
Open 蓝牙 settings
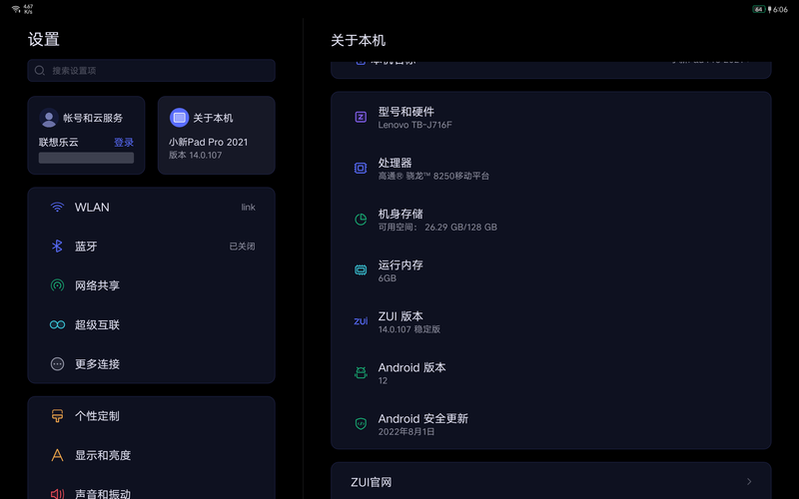(x=151, y=246)
